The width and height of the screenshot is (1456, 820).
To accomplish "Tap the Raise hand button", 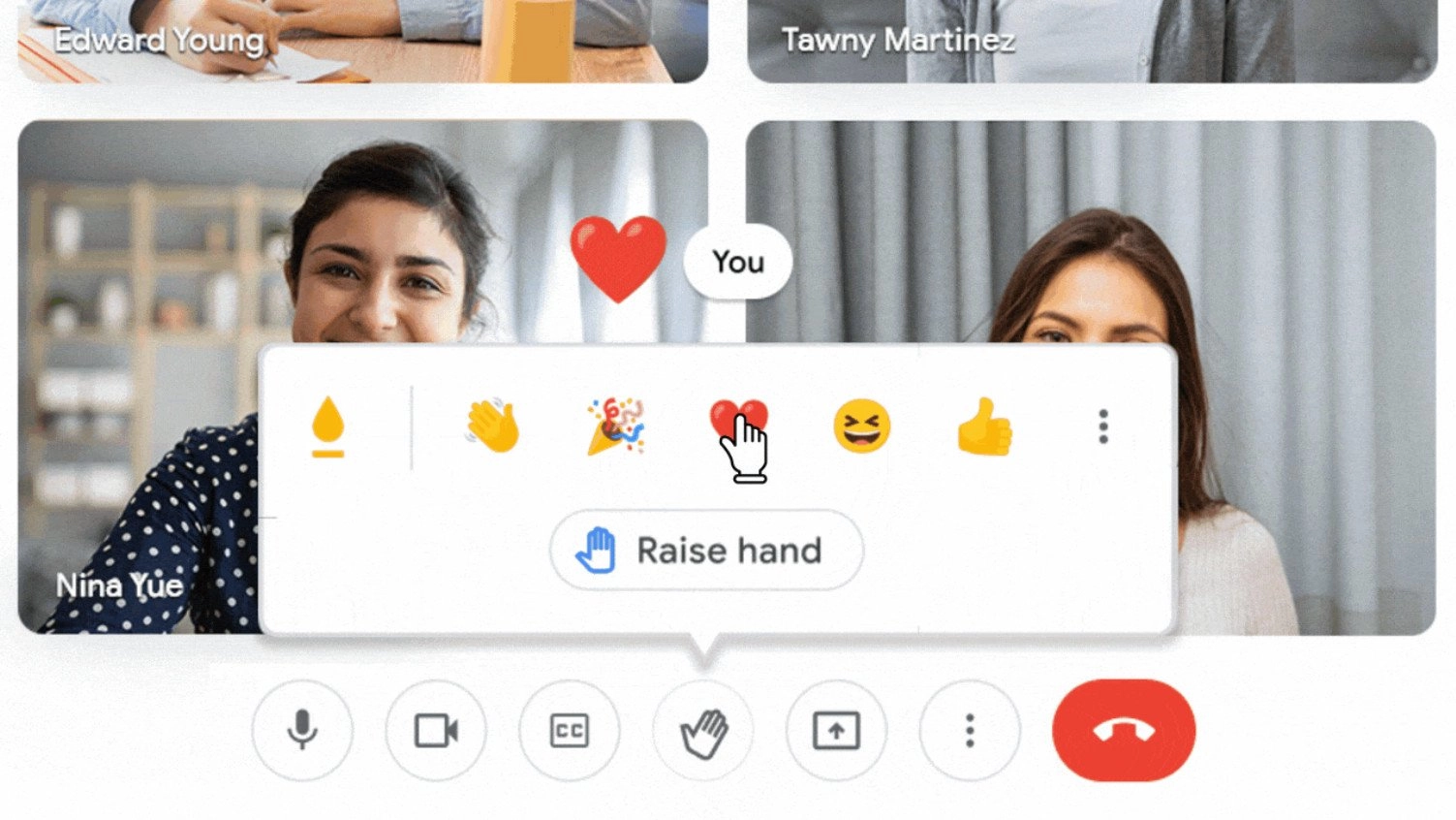I will pyautogui.click(x=706, y=551).
